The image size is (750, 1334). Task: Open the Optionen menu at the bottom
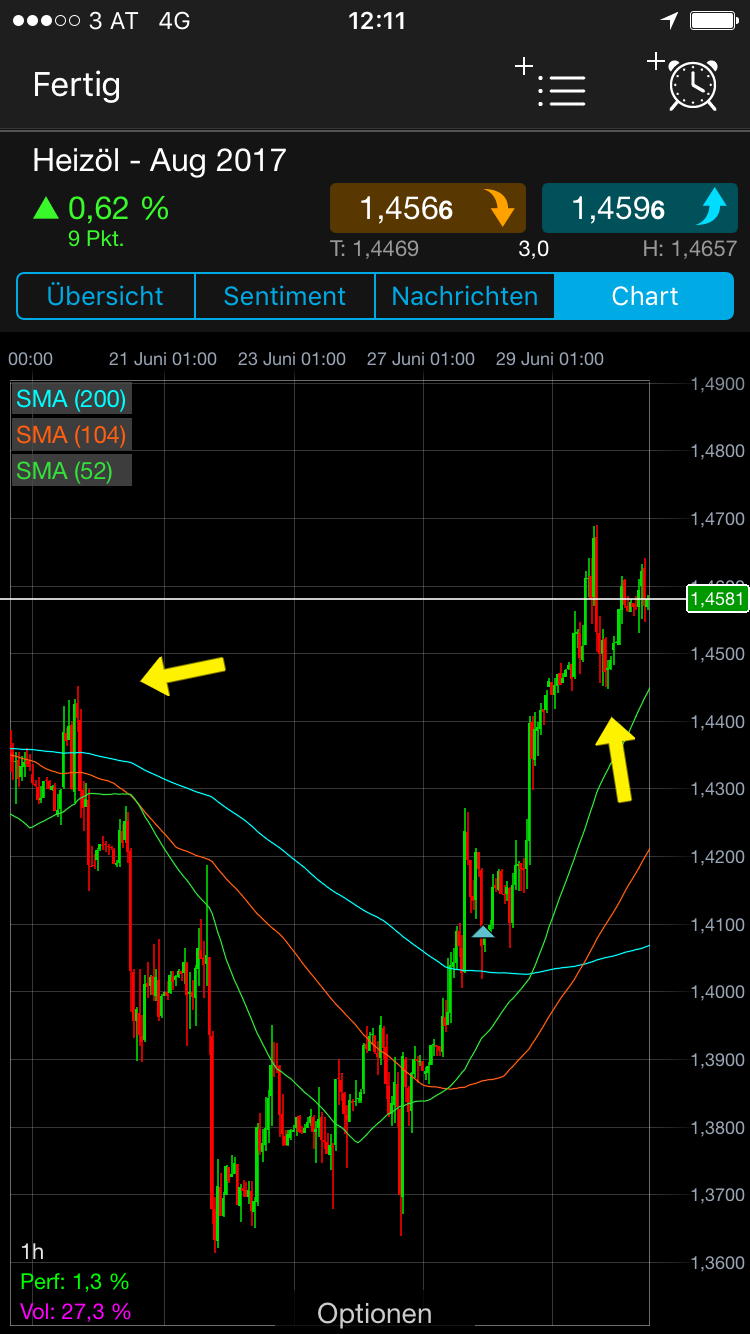coord(374,1312)
